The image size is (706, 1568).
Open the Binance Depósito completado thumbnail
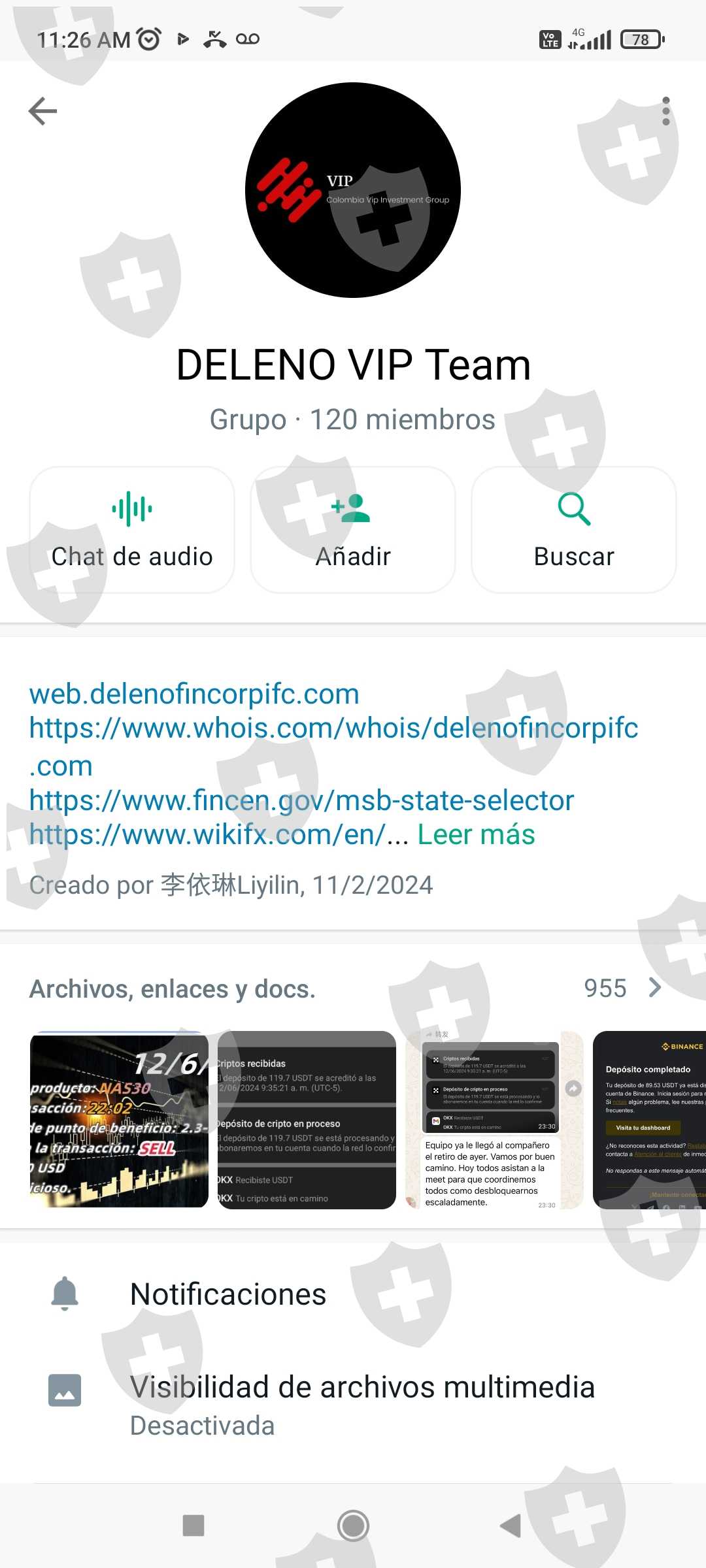[649, 1120]
